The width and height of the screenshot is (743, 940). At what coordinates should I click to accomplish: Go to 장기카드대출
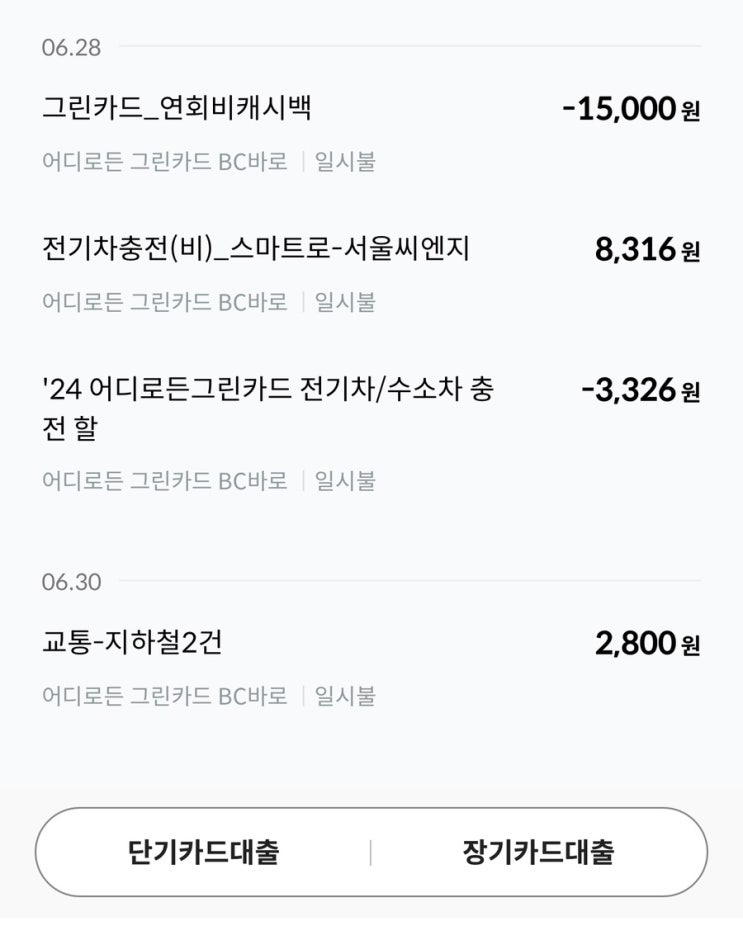click(538, 853)
